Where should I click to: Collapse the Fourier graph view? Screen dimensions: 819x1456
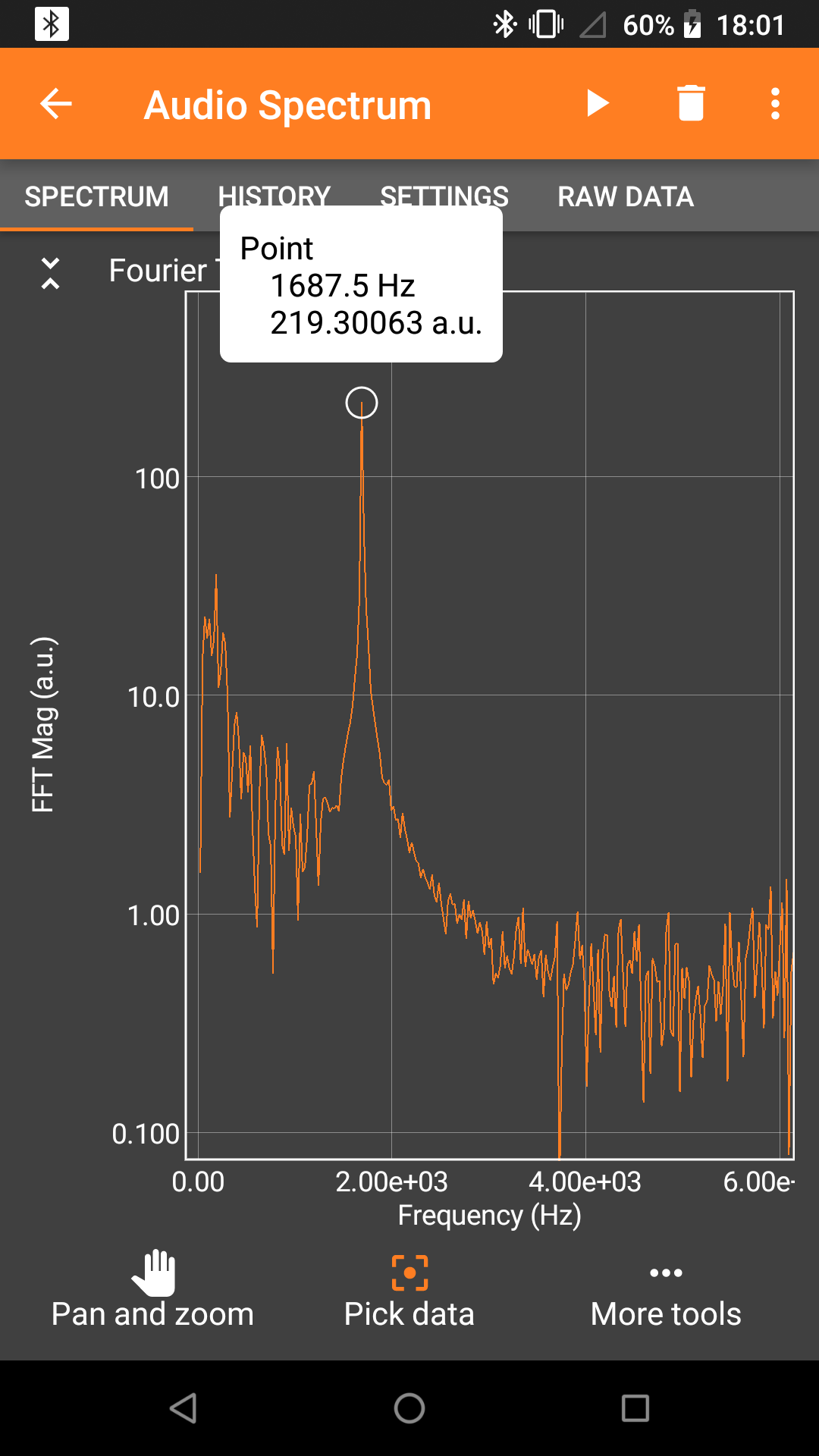pos(50,273)
